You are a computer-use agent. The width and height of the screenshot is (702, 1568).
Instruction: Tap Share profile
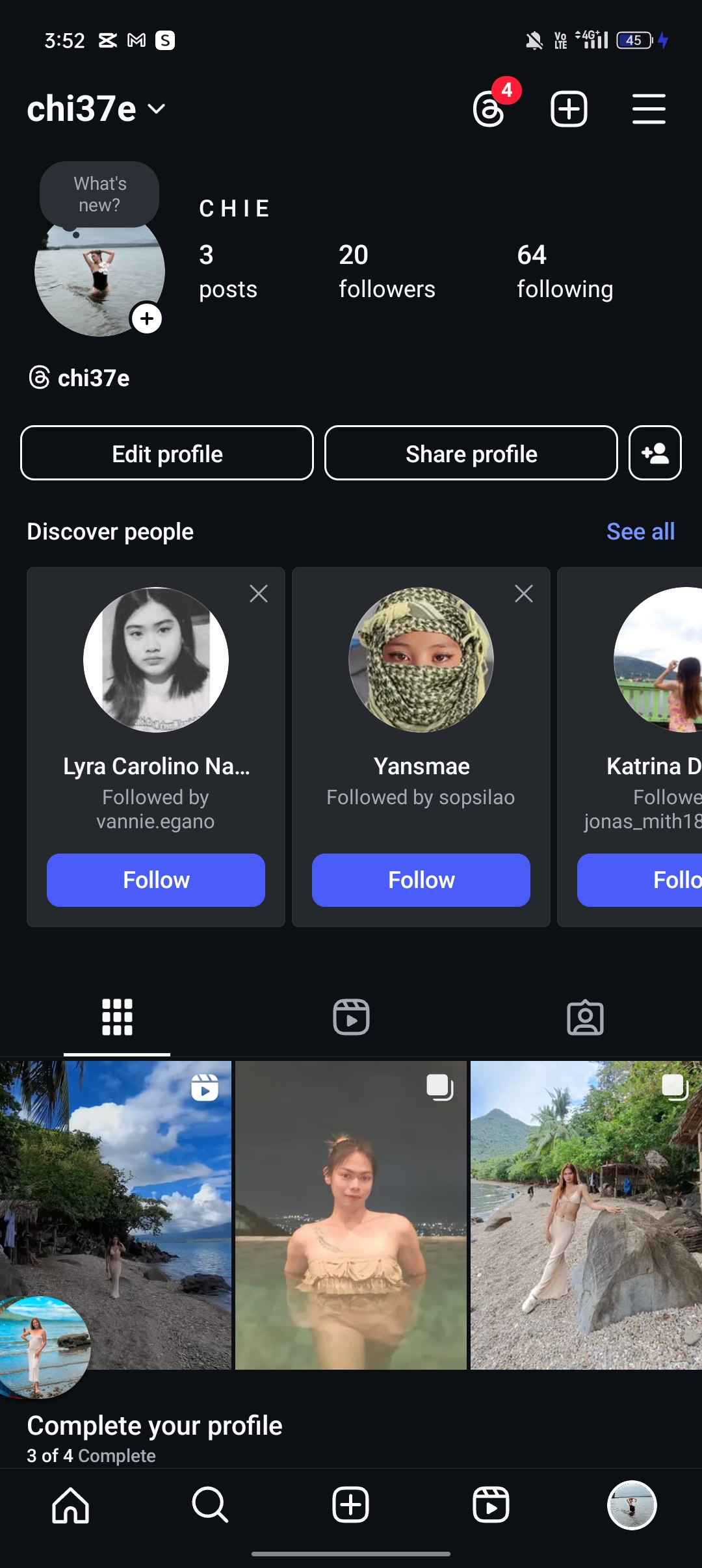(x=471, y=453)
